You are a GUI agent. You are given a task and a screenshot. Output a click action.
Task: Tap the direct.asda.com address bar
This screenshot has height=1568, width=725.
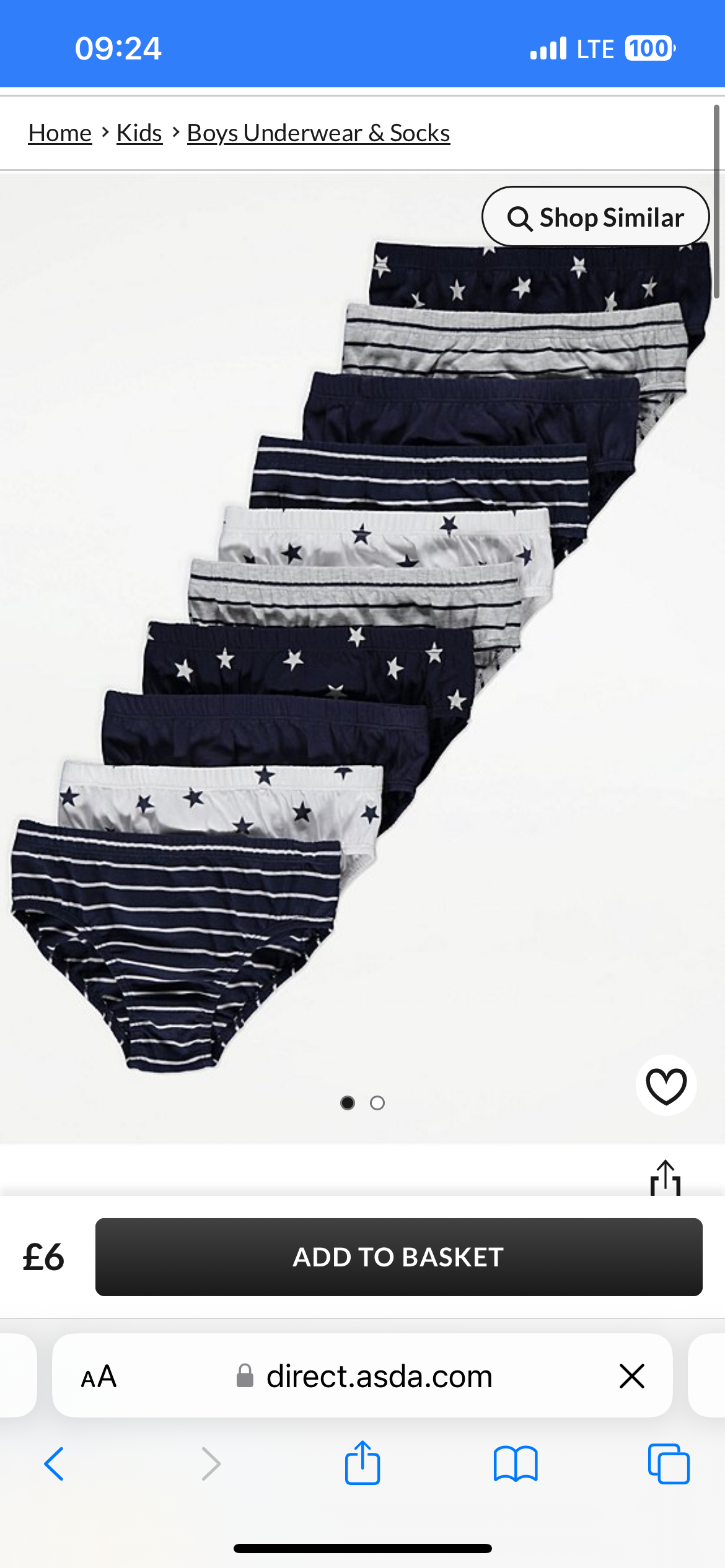tap(378, 1376)
